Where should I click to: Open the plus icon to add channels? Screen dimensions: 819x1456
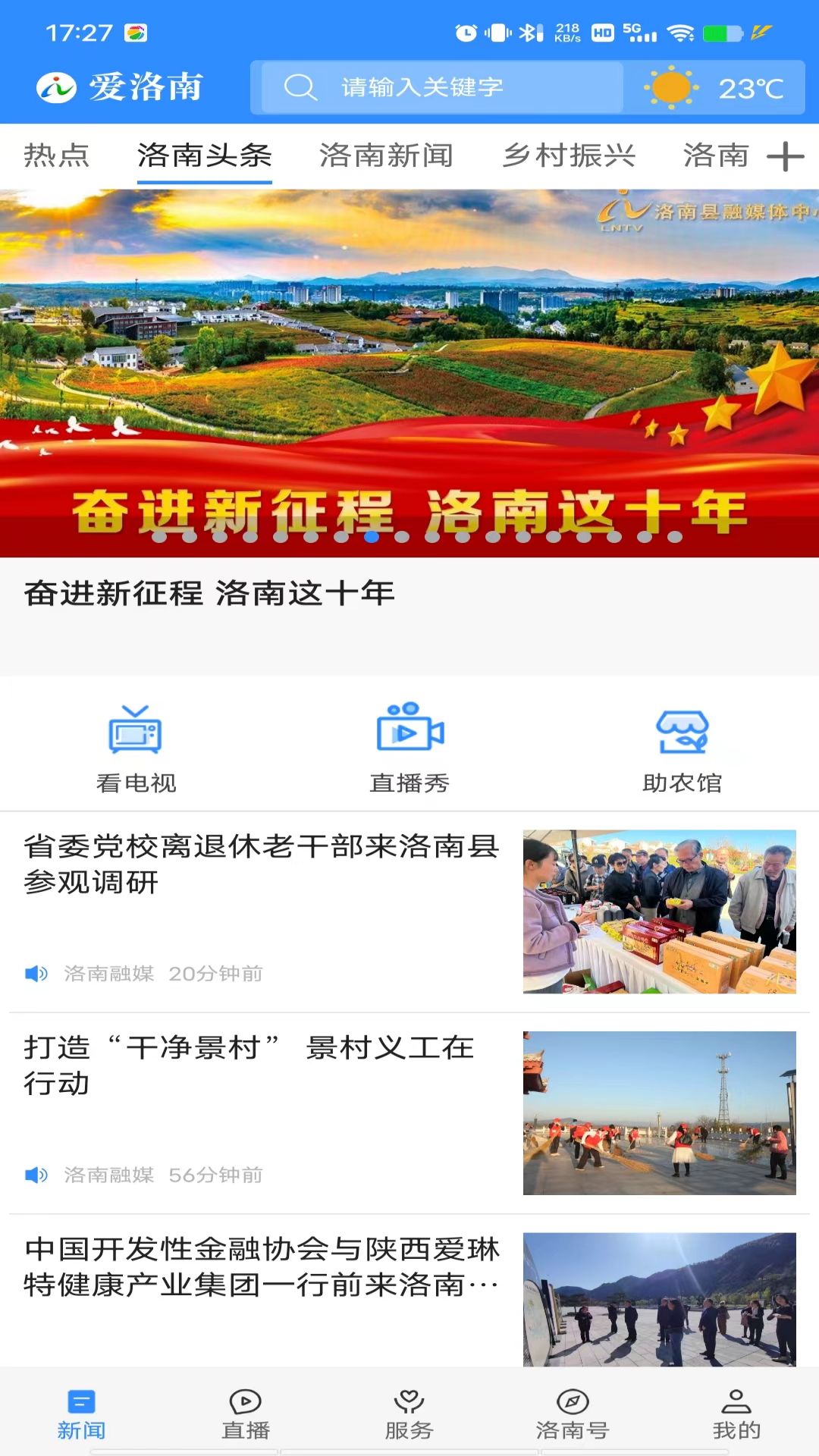tap(785, 157)
